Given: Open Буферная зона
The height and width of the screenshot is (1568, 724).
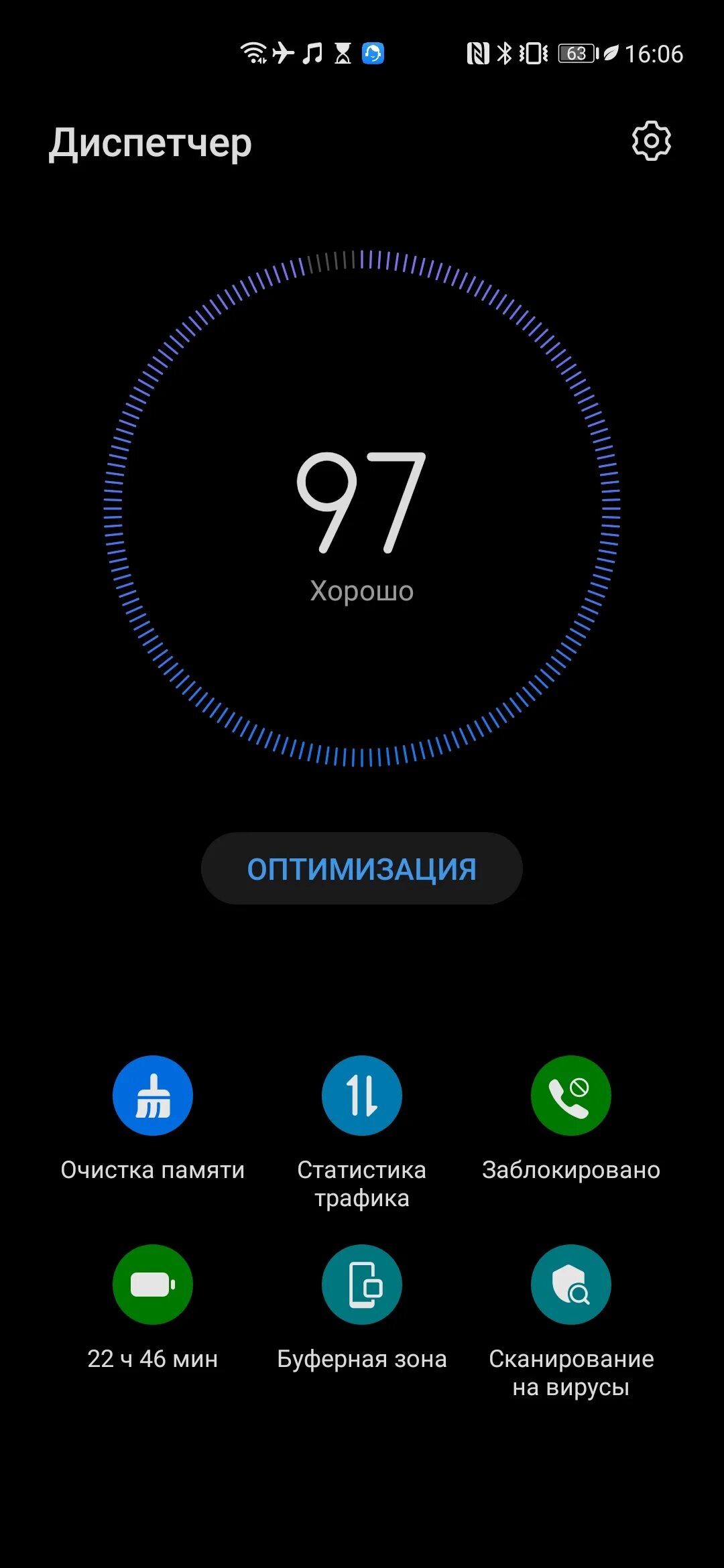Looking at the screenshot, I should coord(361,1285).
